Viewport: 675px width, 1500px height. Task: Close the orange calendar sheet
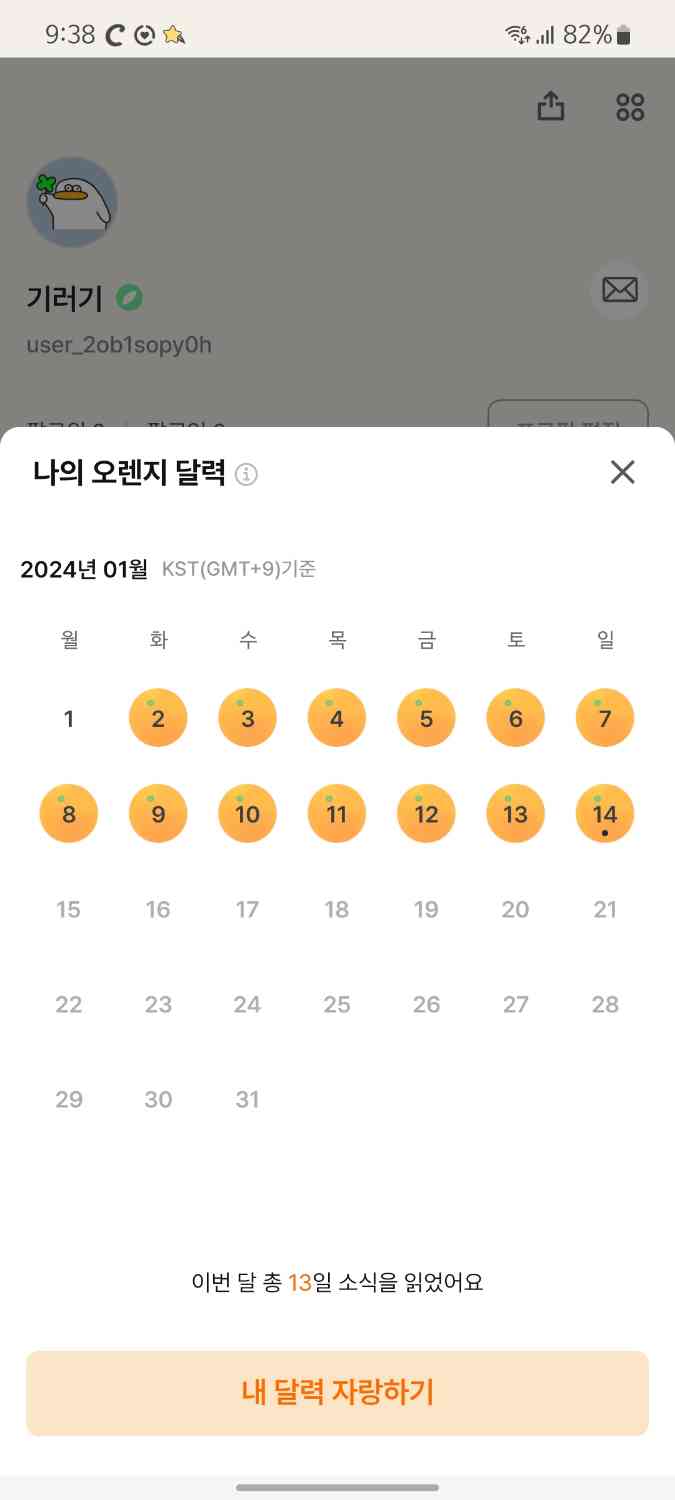(x=622, y=472)
